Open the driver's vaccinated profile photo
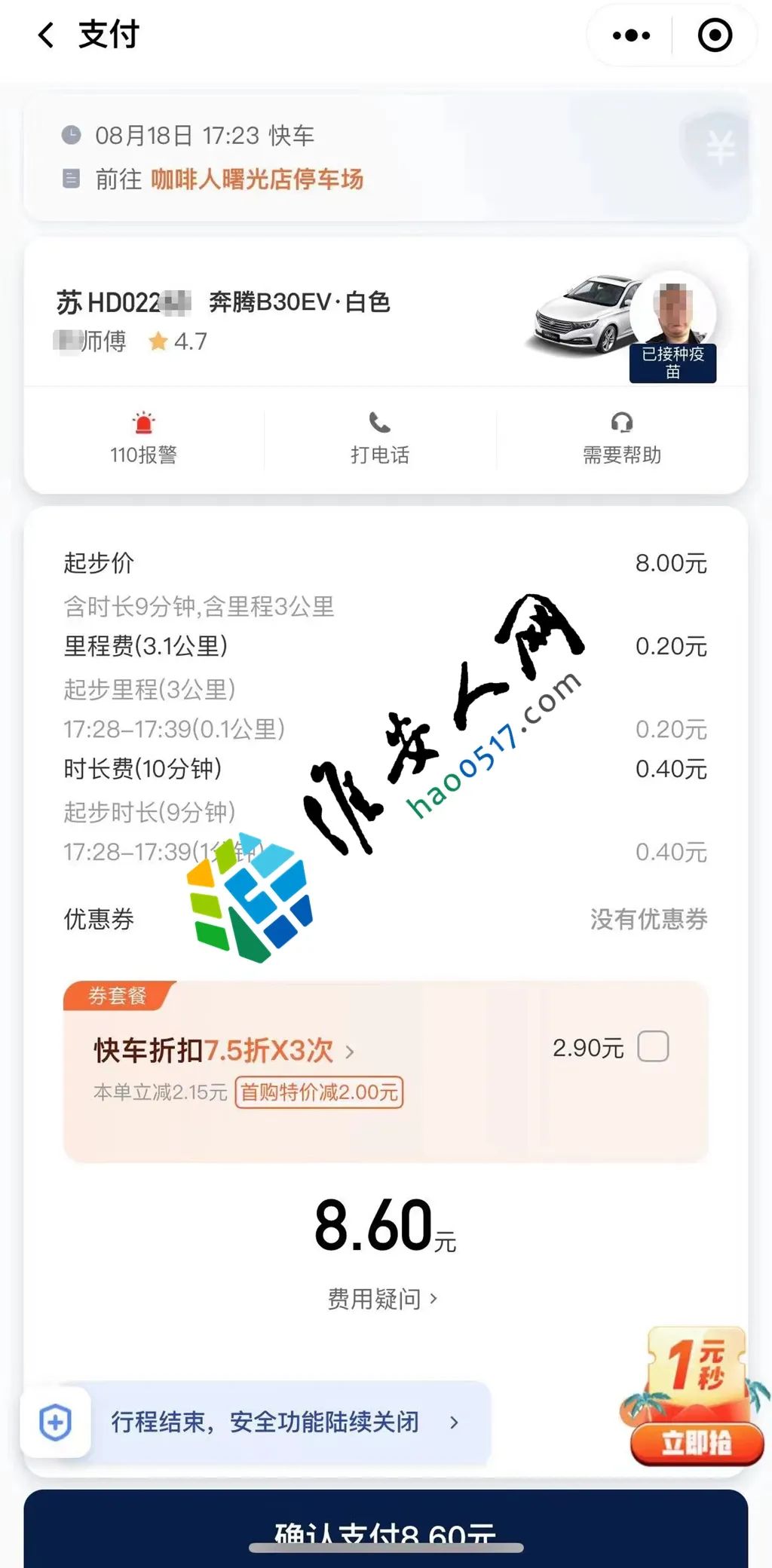The height and width of the screenshot is (1568, 772). pyautogui.click(x=673, y=311)
